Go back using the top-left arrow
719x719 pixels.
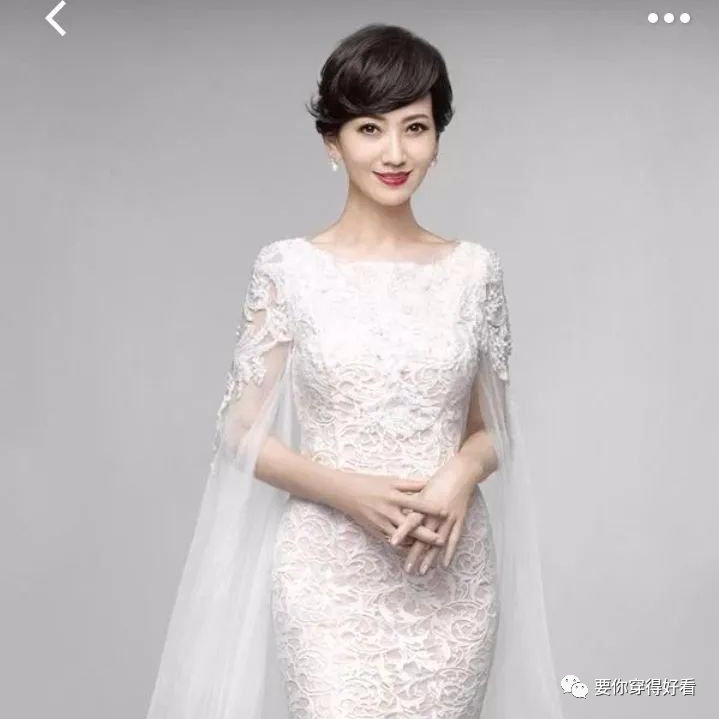coord(56,18)
